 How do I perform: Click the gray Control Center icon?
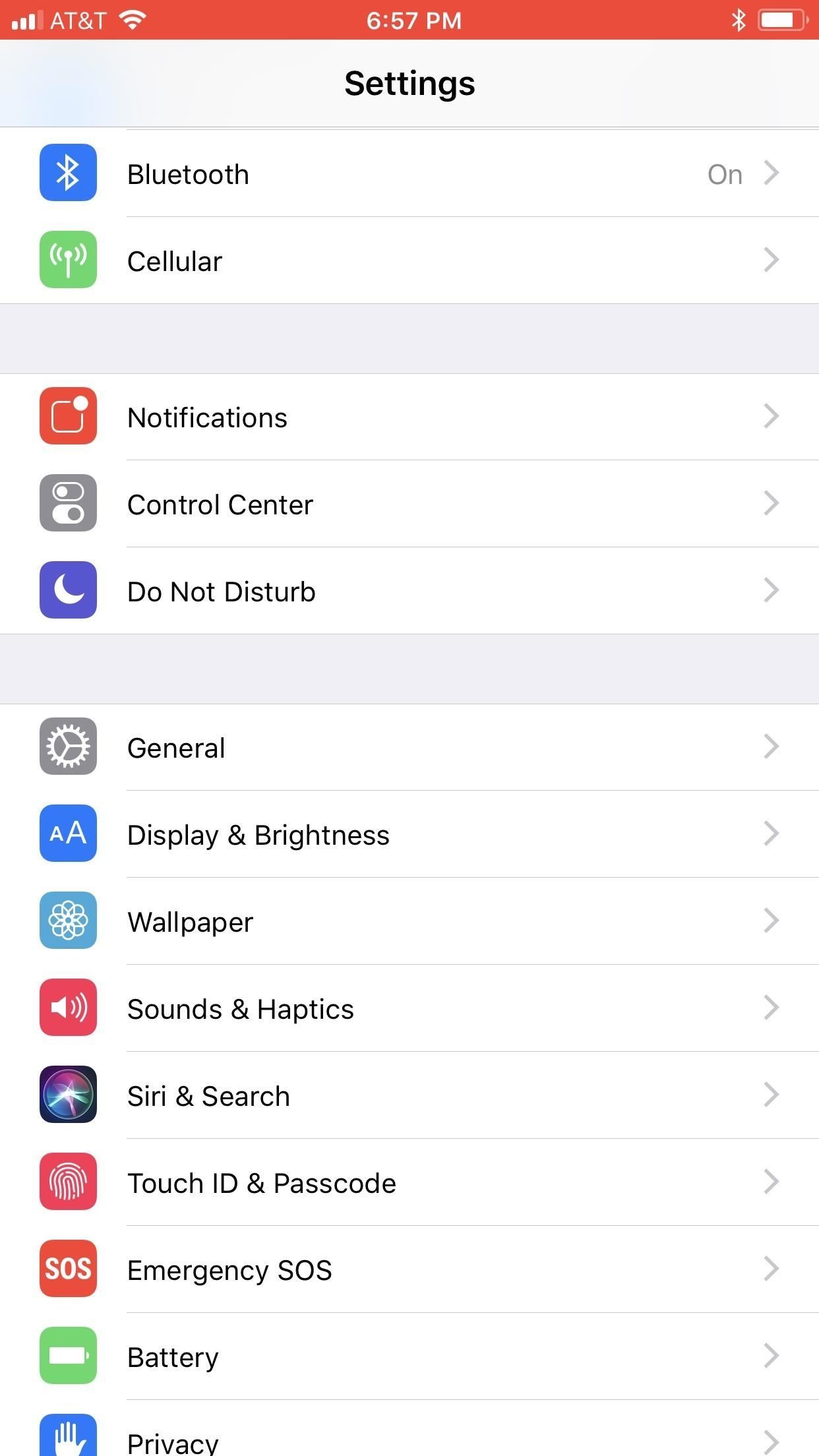coord(68,503)
